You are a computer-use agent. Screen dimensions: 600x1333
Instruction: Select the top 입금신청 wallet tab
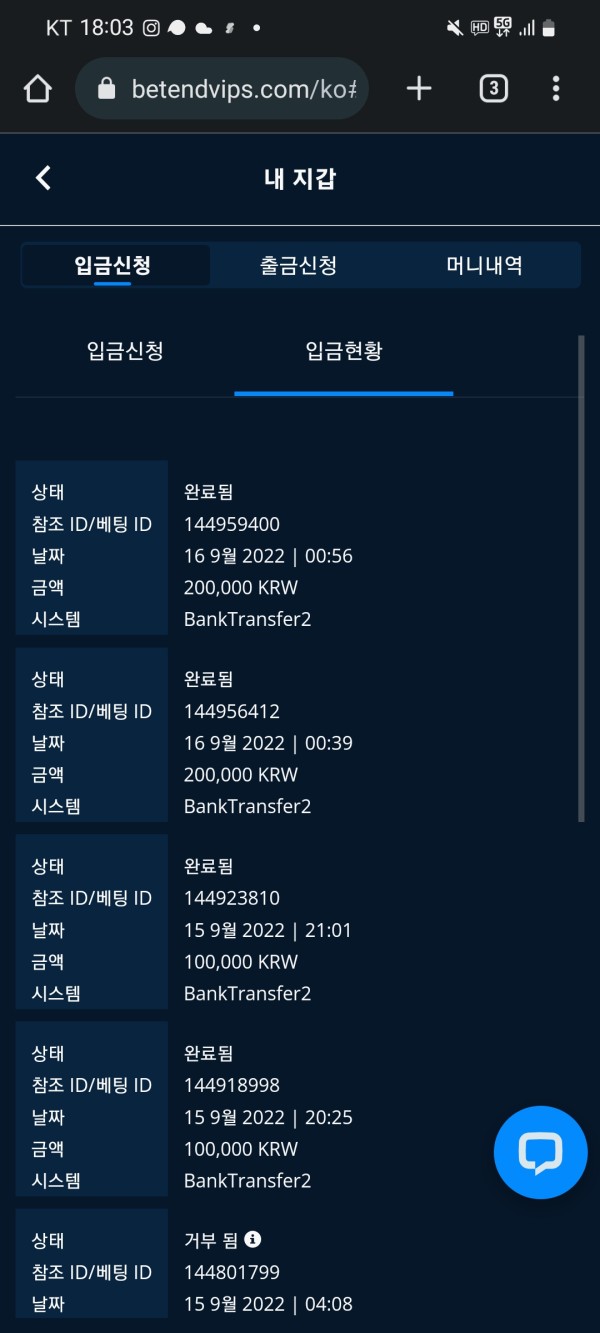113,265
